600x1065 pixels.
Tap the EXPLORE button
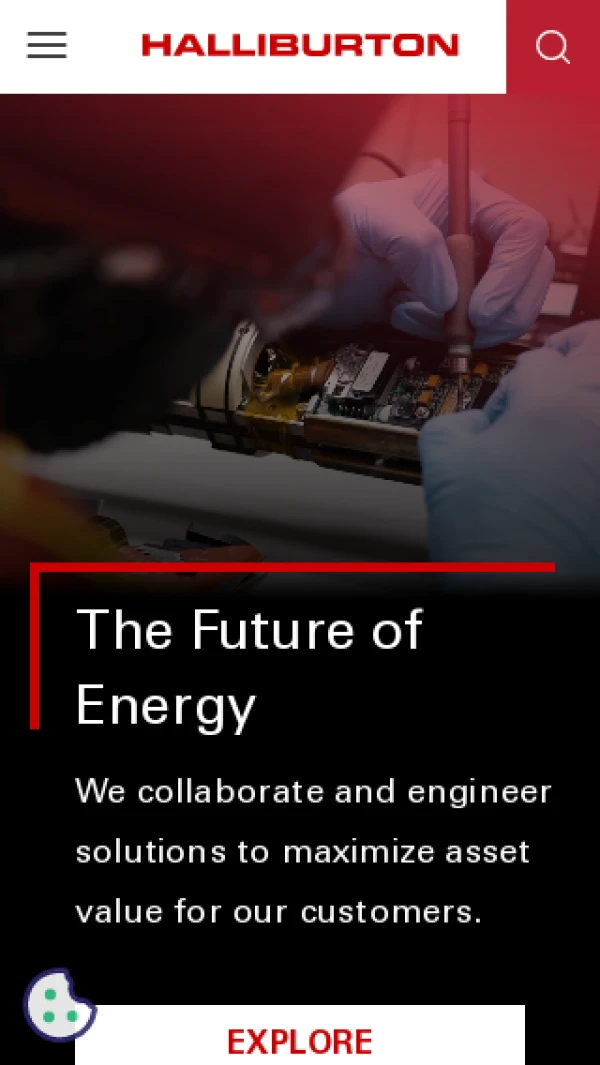pyautogui.click(x=300, y=1040)
